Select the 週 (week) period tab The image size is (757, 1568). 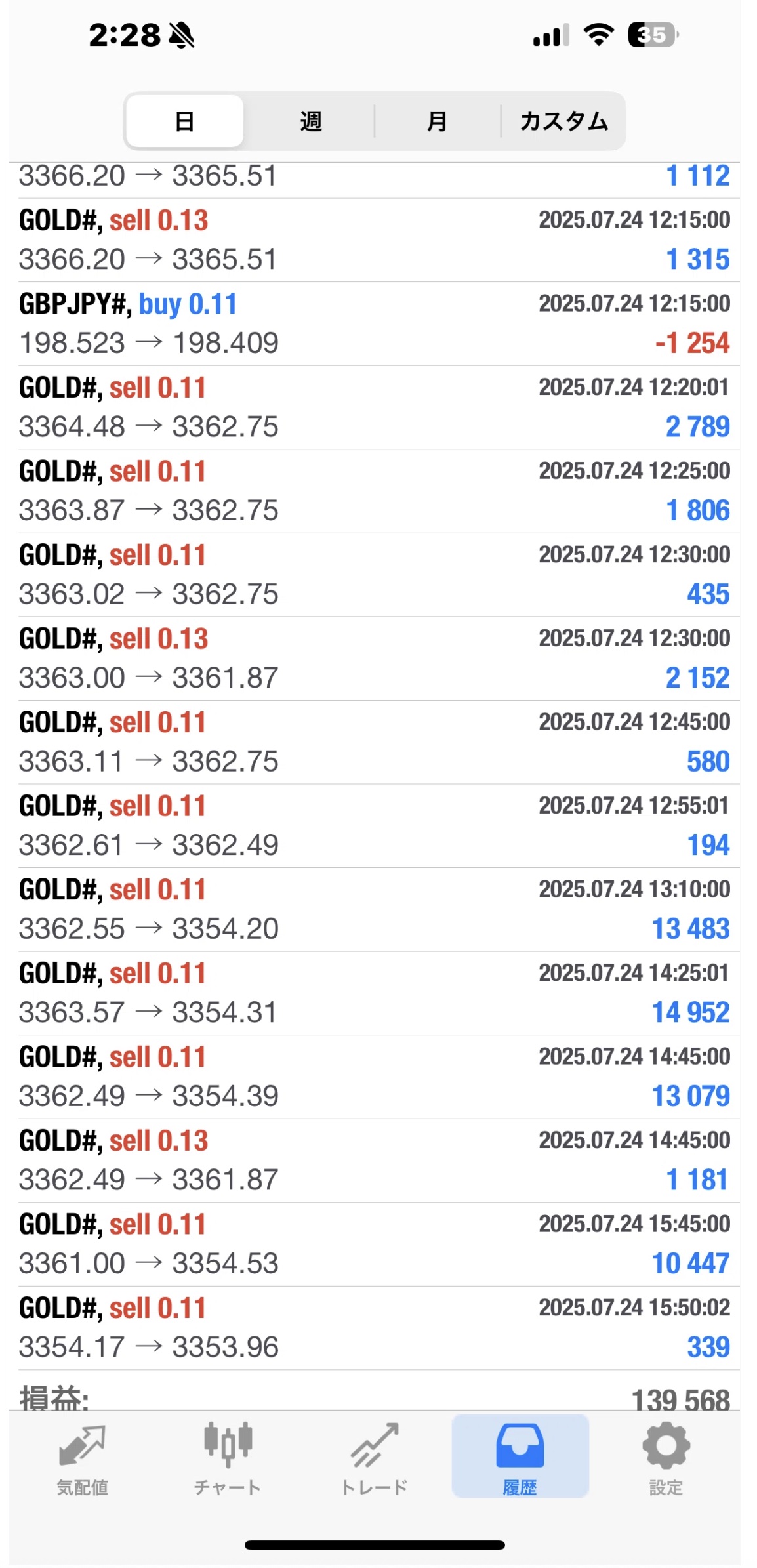pyautogui.click(x=310, y=121)
